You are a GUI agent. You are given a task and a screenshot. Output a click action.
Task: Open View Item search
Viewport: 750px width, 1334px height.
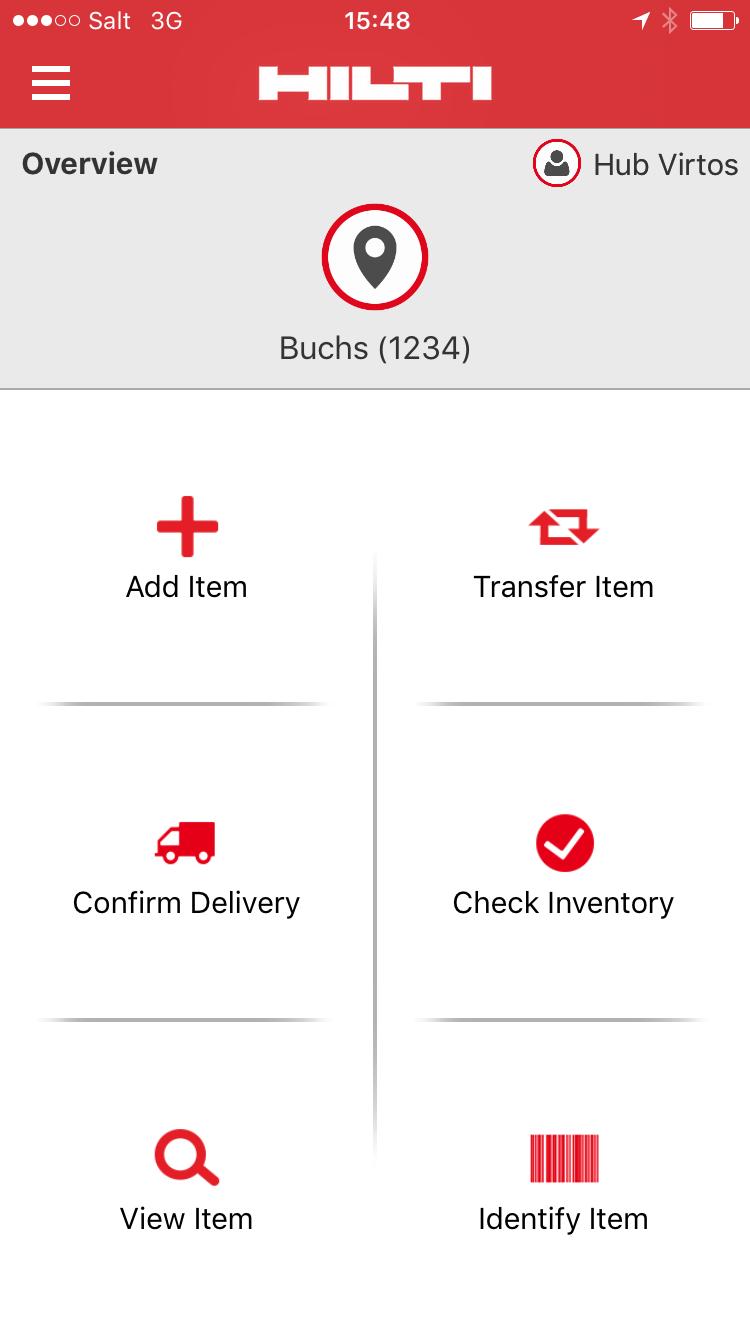(187, 1182)
